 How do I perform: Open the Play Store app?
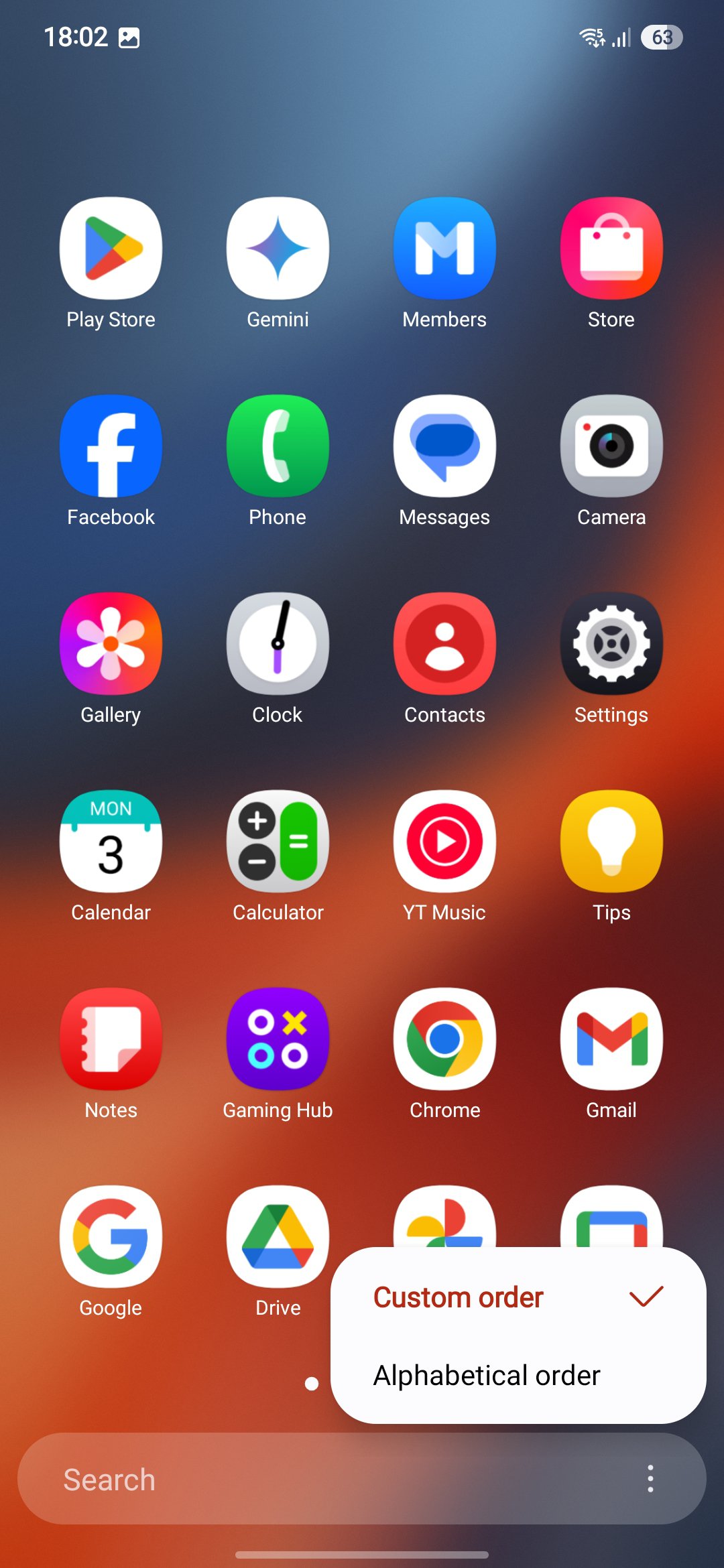pyautogui.click(x=111, y=249)
